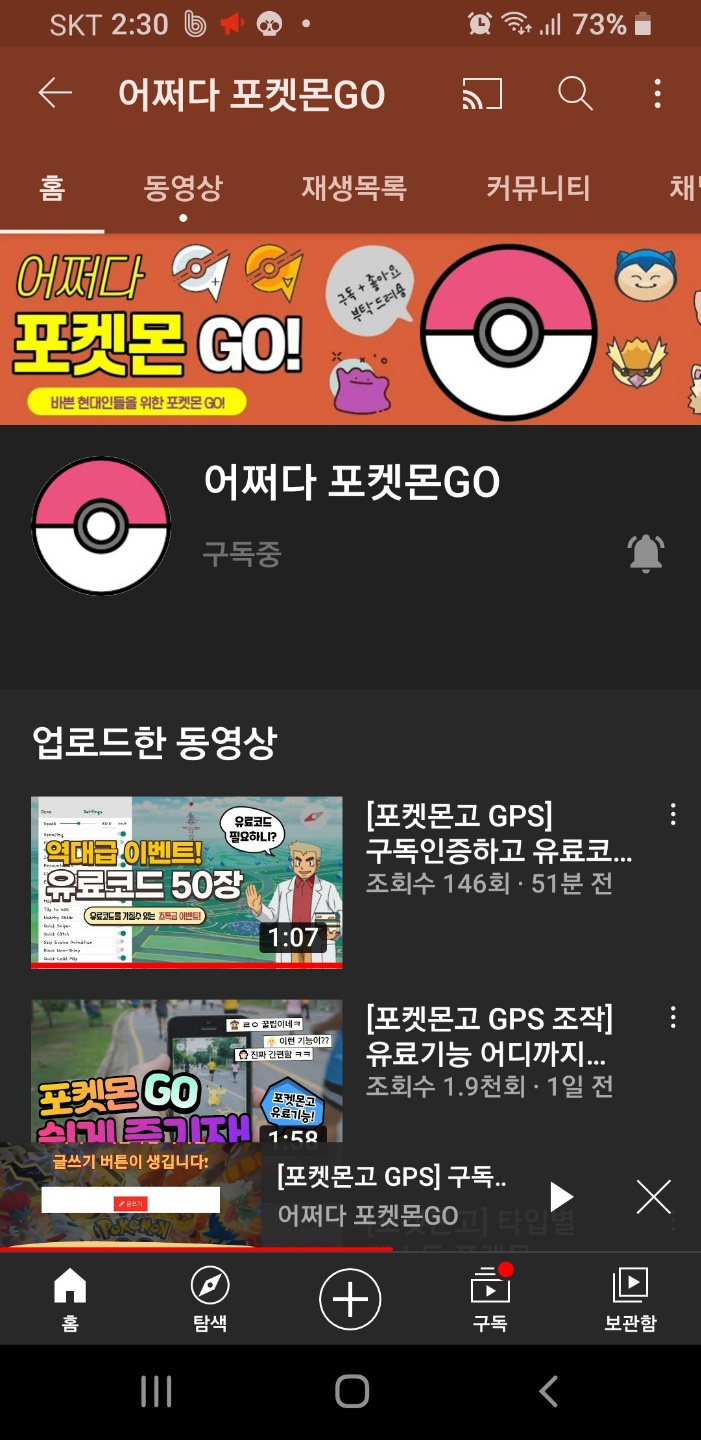Go back from the channel page
The width and height of the screenshot is (701, 1440).
click(x=55, y=94)
